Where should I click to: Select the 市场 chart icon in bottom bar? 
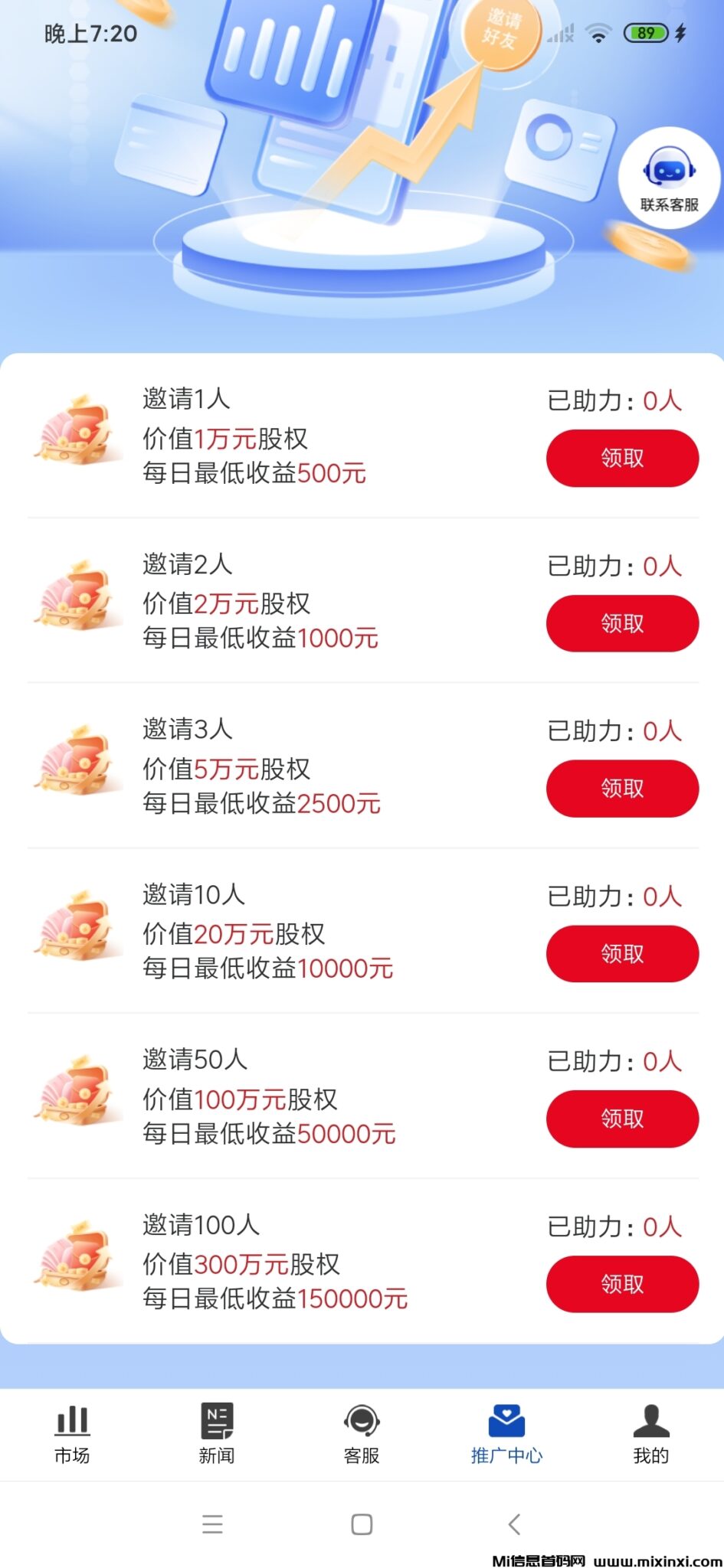[71, 1420]
